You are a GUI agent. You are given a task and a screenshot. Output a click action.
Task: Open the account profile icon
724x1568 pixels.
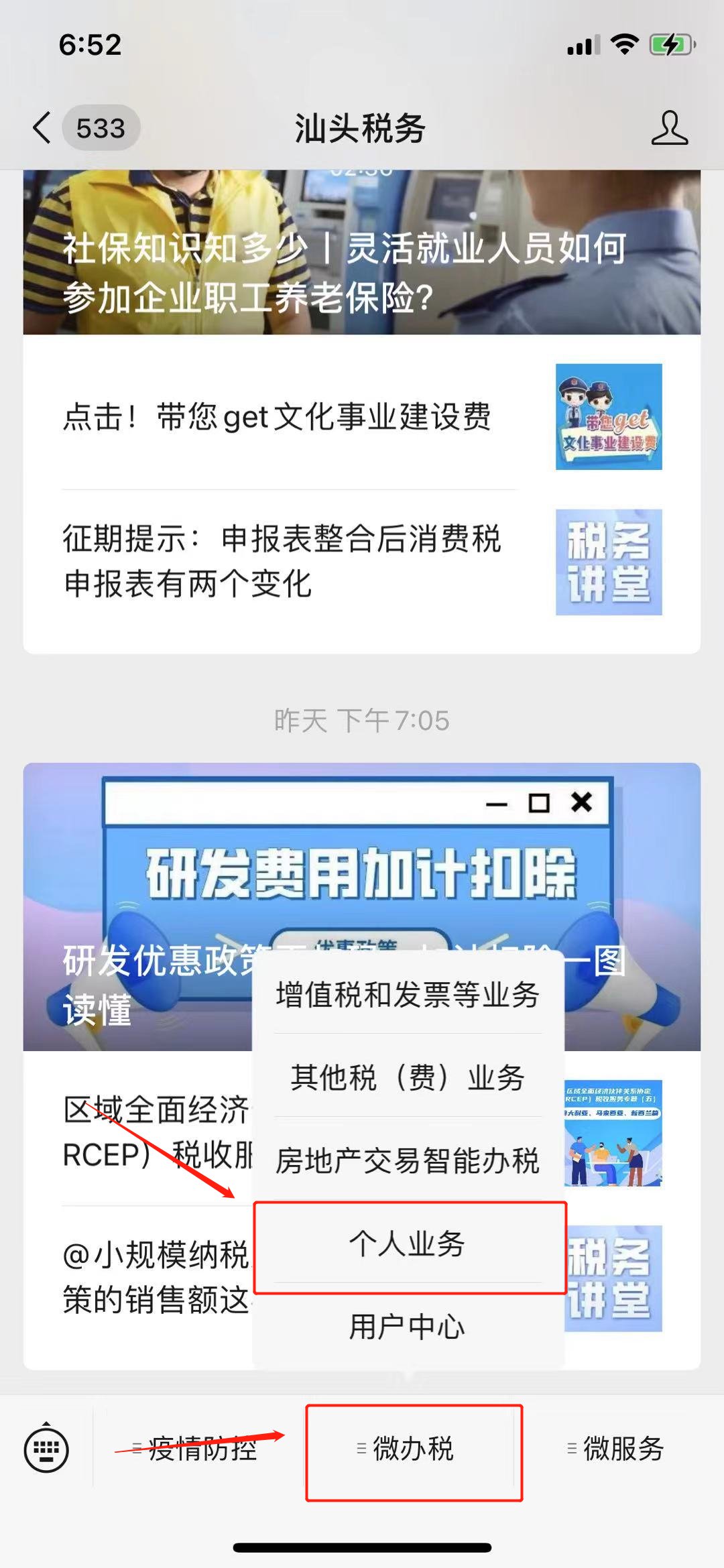(x=669, y=128)
